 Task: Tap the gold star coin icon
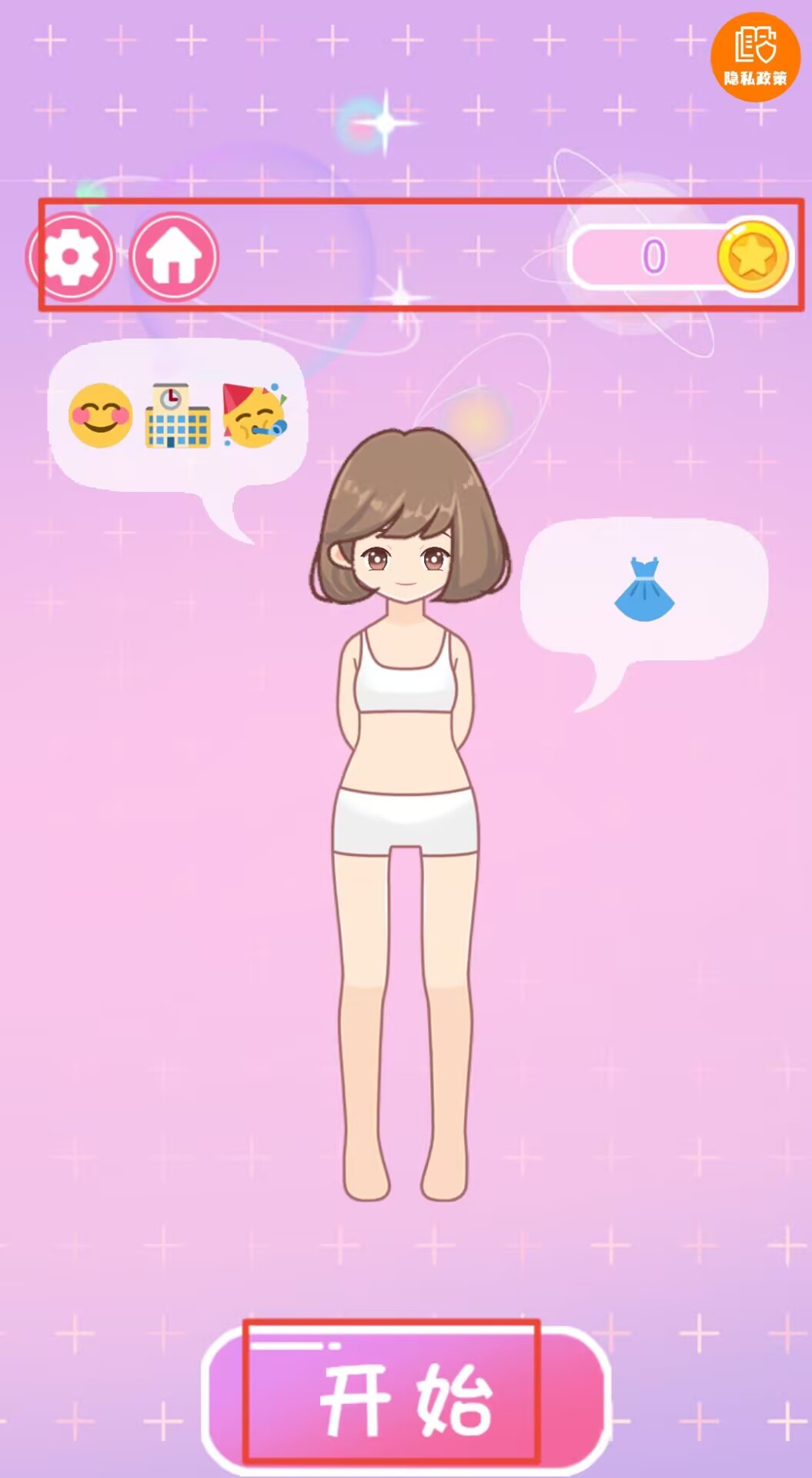pyautogui.click(x=753, y=257)
